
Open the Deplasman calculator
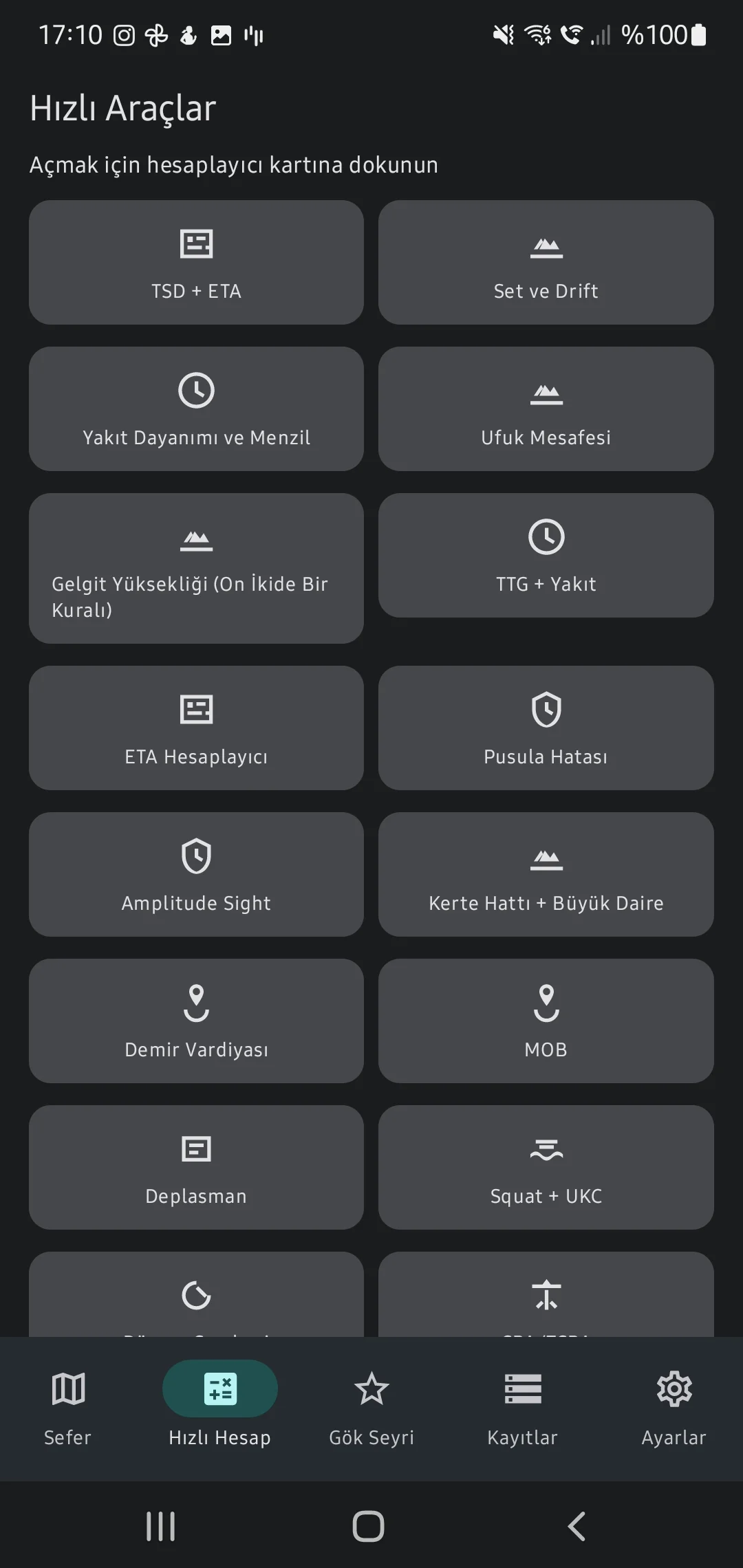(196, 1167)
